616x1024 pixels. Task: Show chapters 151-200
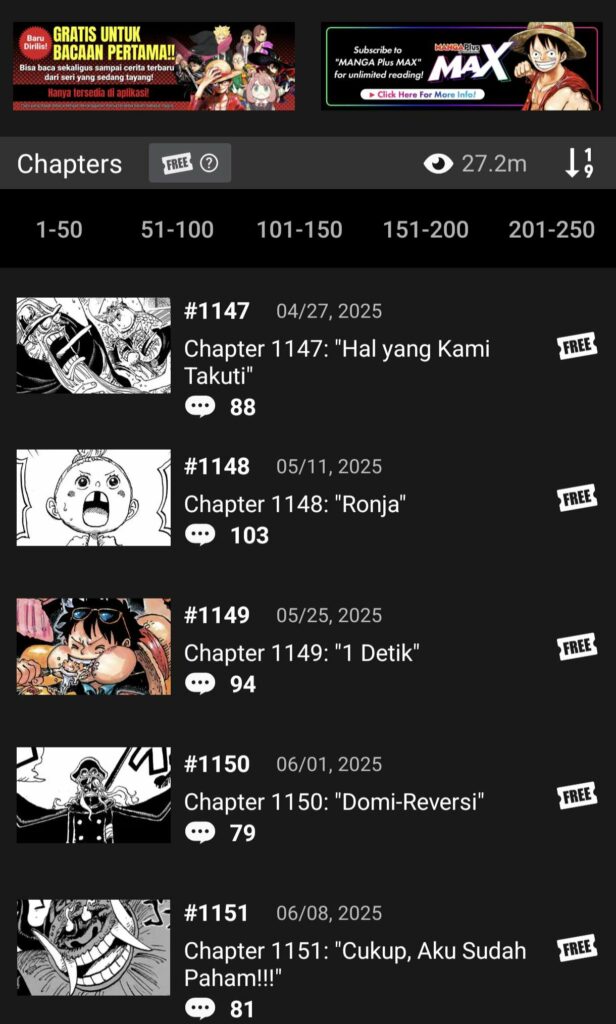[425, 229]
